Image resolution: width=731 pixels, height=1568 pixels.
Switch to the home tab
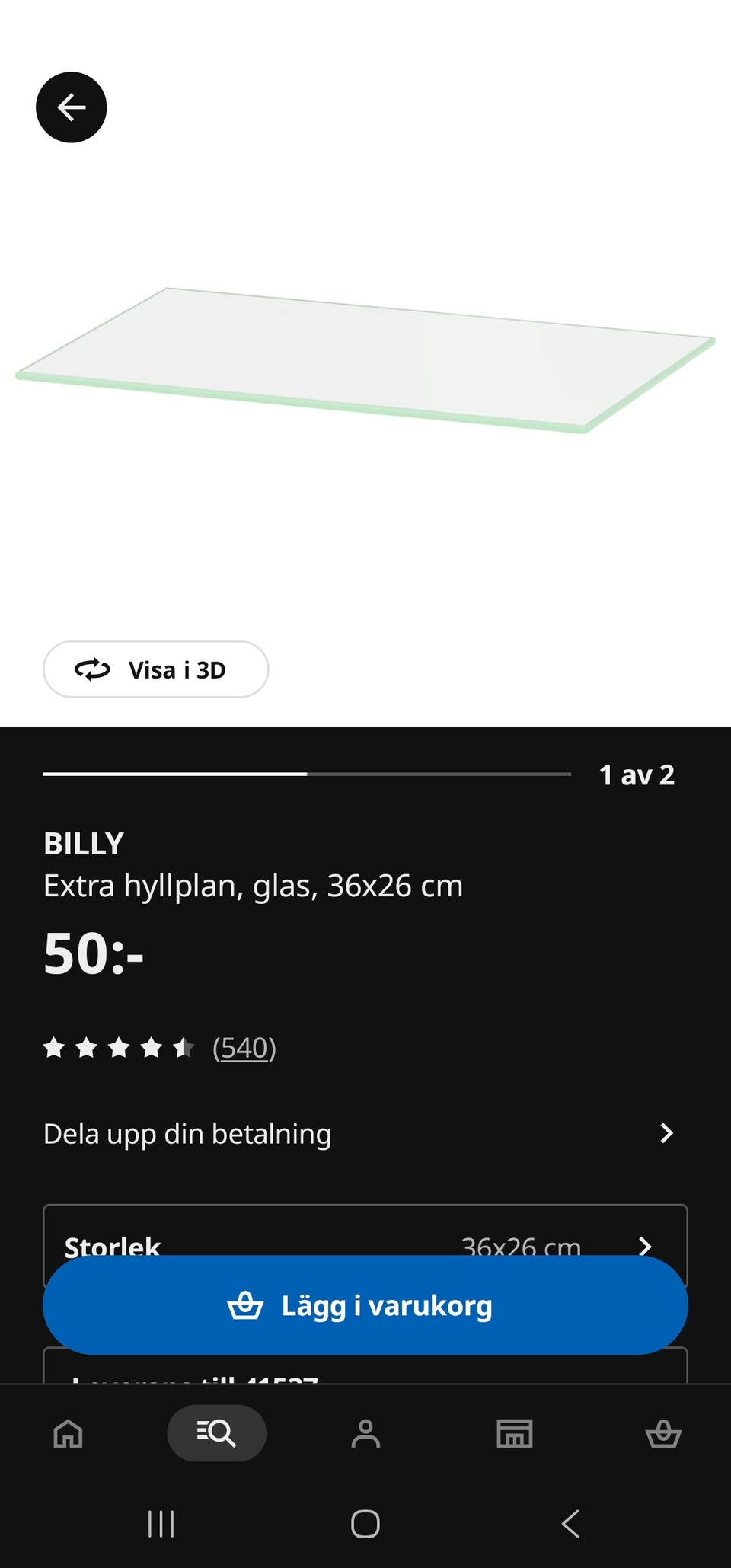tap(69, 1433)
